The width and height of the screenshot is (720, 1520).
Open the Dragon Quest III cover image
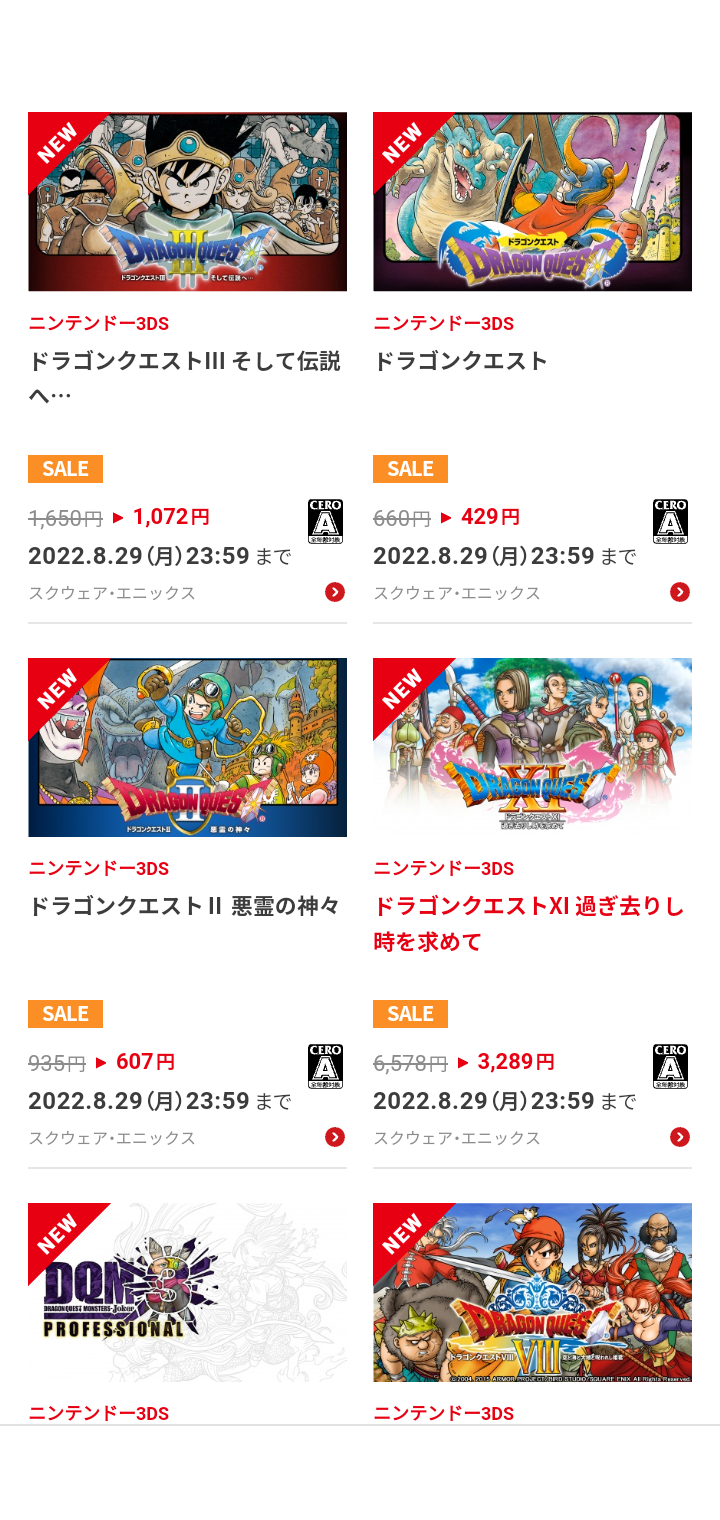[187, 202]
